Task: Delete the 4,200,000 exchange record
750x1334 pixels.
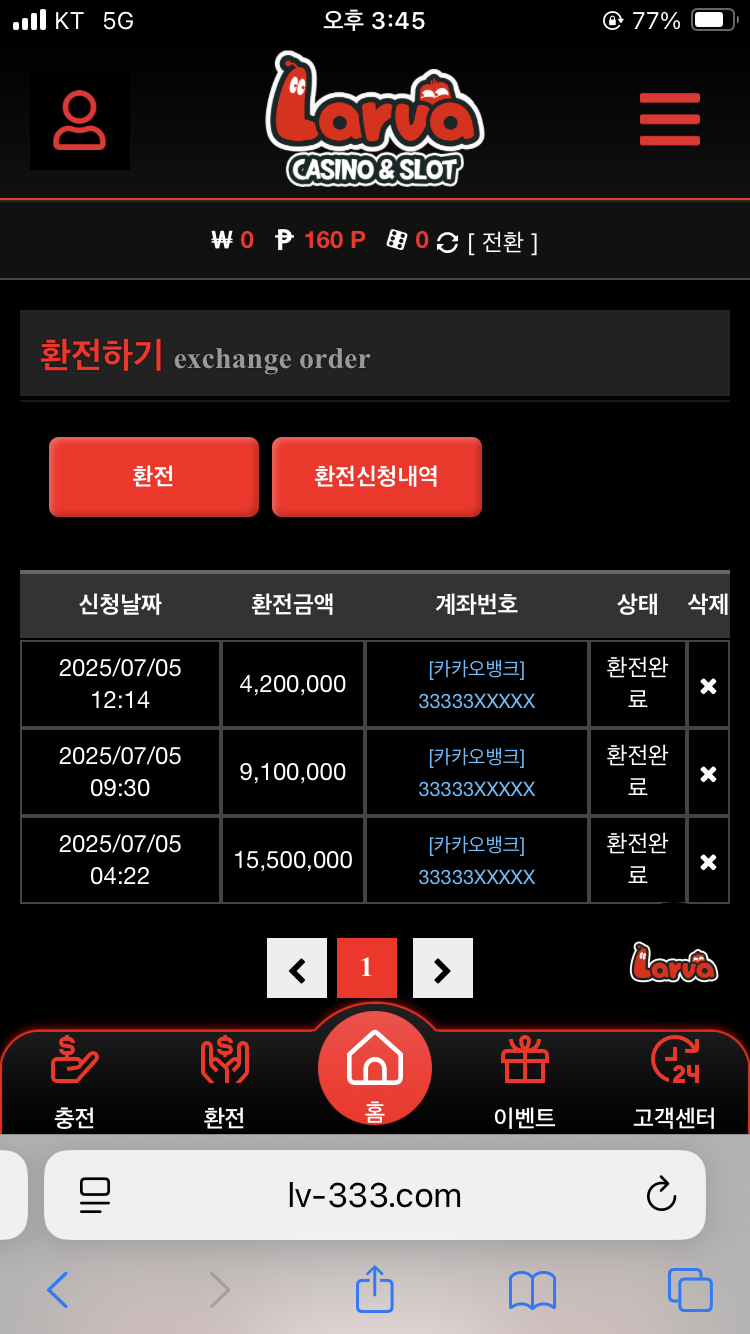Action: tap(708, 685)
